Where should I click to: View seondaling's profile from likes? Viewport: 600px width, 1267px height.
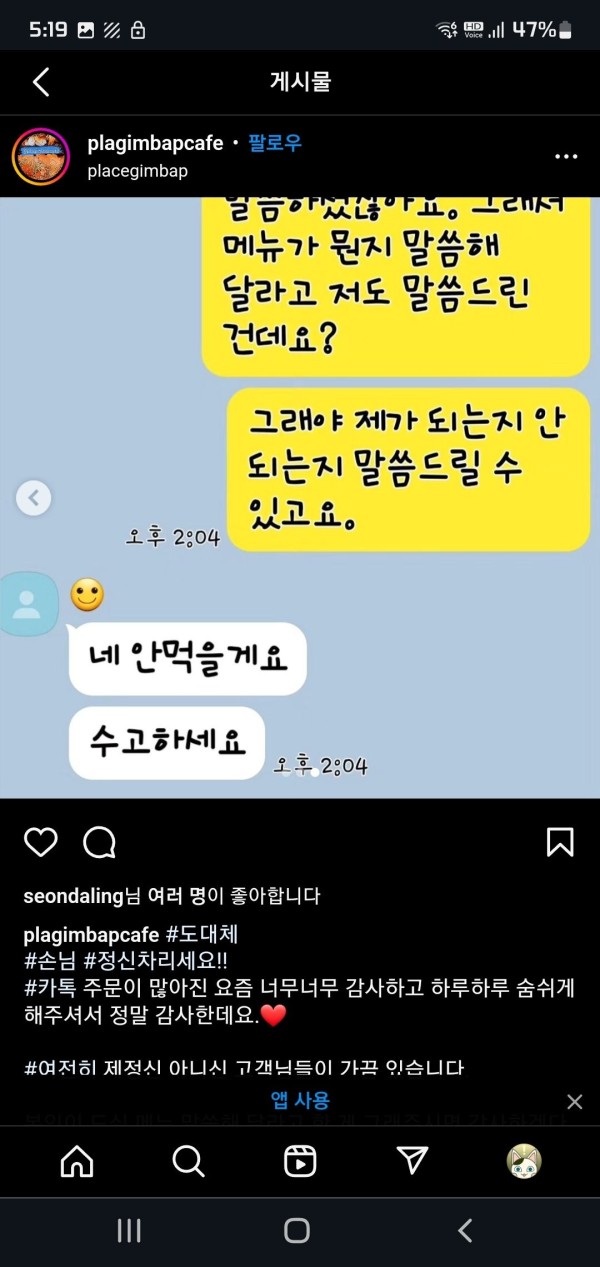(x=72, y=896)
